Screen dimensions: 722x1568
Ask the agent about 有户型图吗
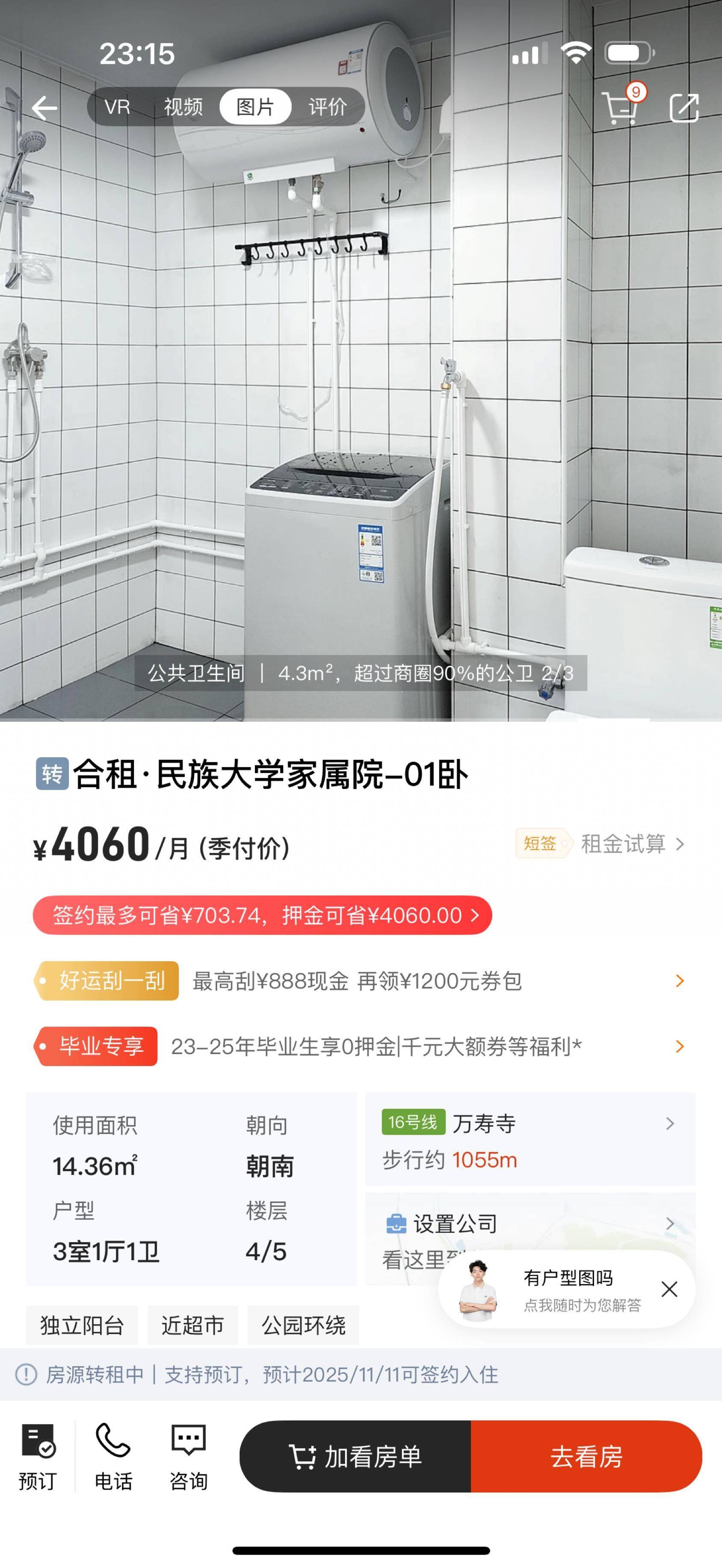567,1289
